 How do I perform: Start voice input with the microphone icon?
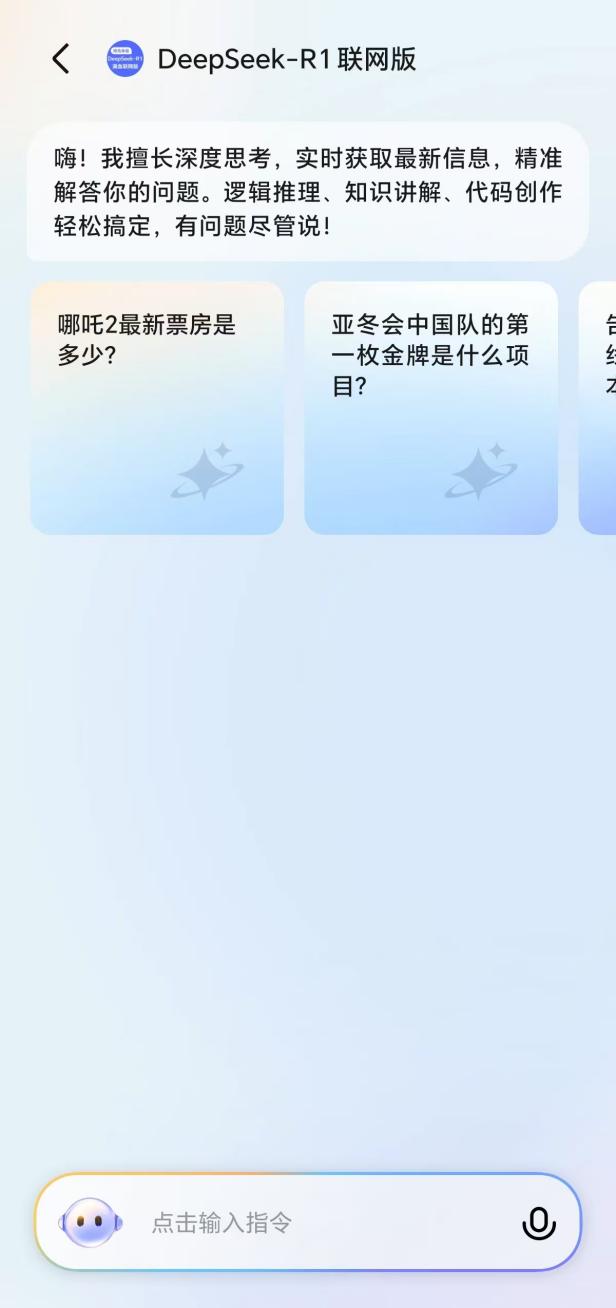pyautogui.click(x=539, y=1222)
